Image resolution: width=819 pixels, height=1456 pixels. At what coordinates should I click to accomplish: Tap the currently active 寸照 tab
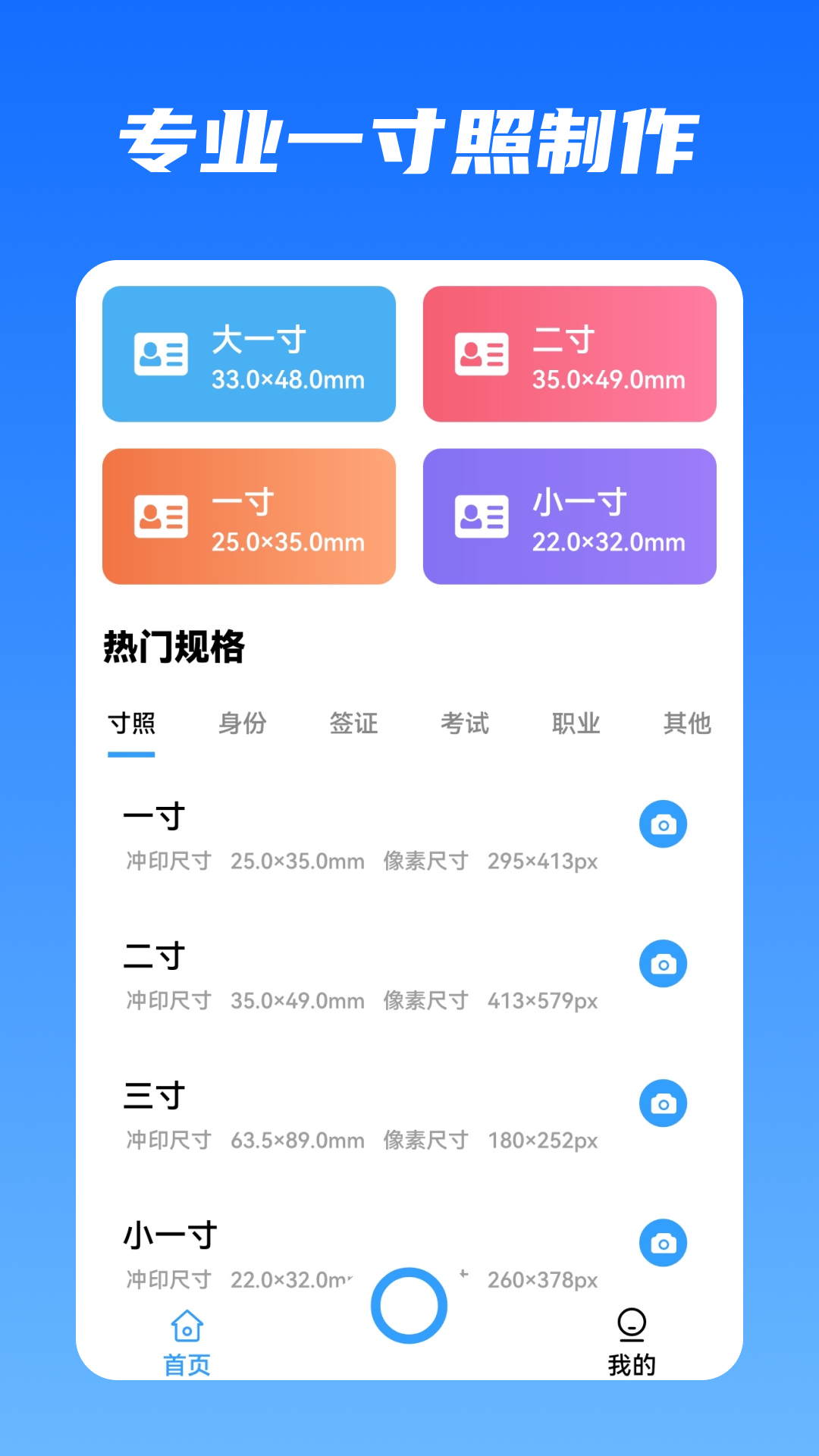coord(131,723)
